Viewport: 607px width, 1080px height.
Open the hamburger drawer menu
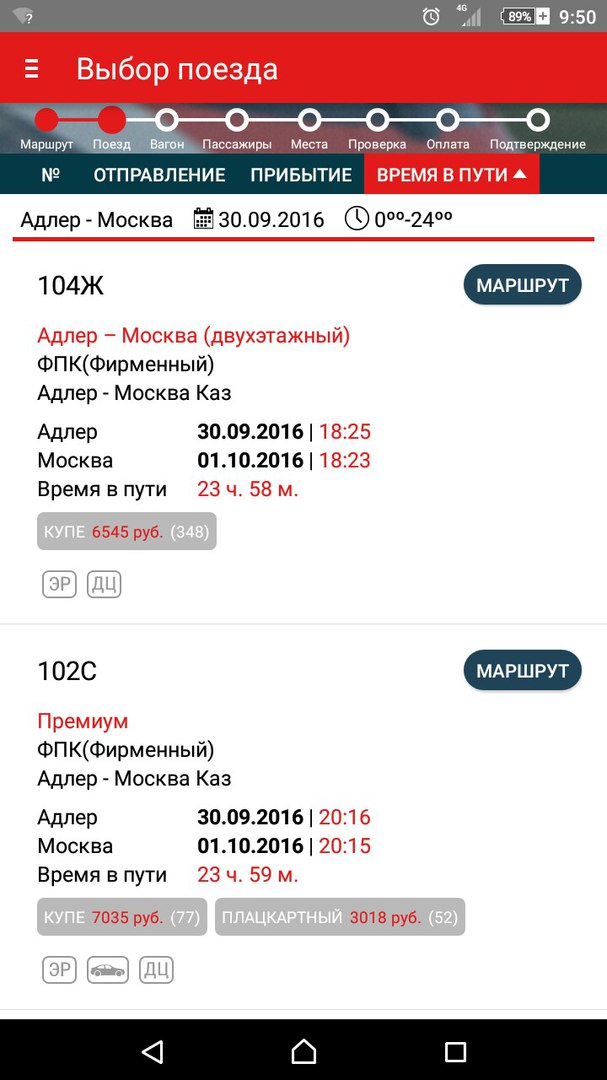tap(32, 69)
